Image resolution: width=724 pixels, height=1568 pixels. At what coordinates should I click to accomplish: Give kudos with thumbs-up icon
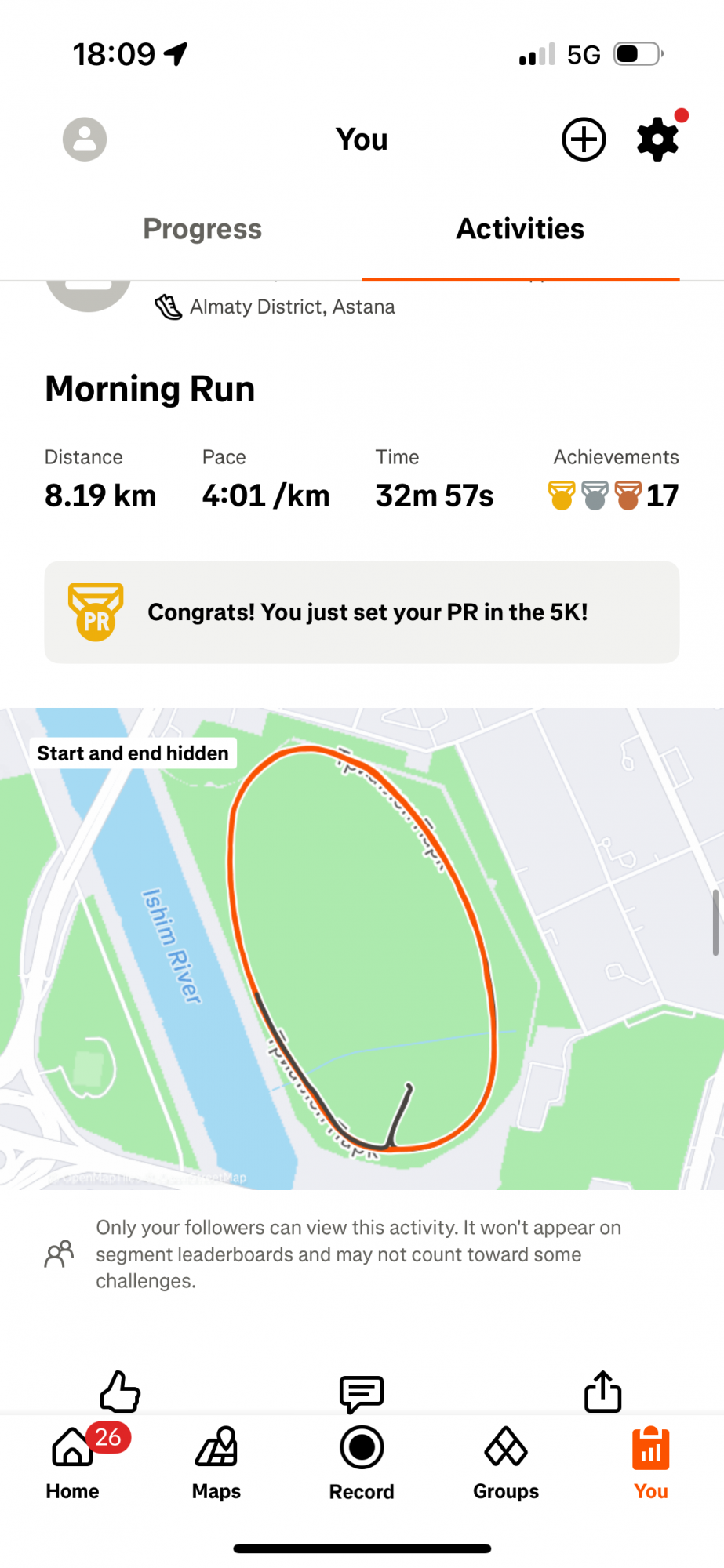pyautogui.click(x=120, y=1392)
